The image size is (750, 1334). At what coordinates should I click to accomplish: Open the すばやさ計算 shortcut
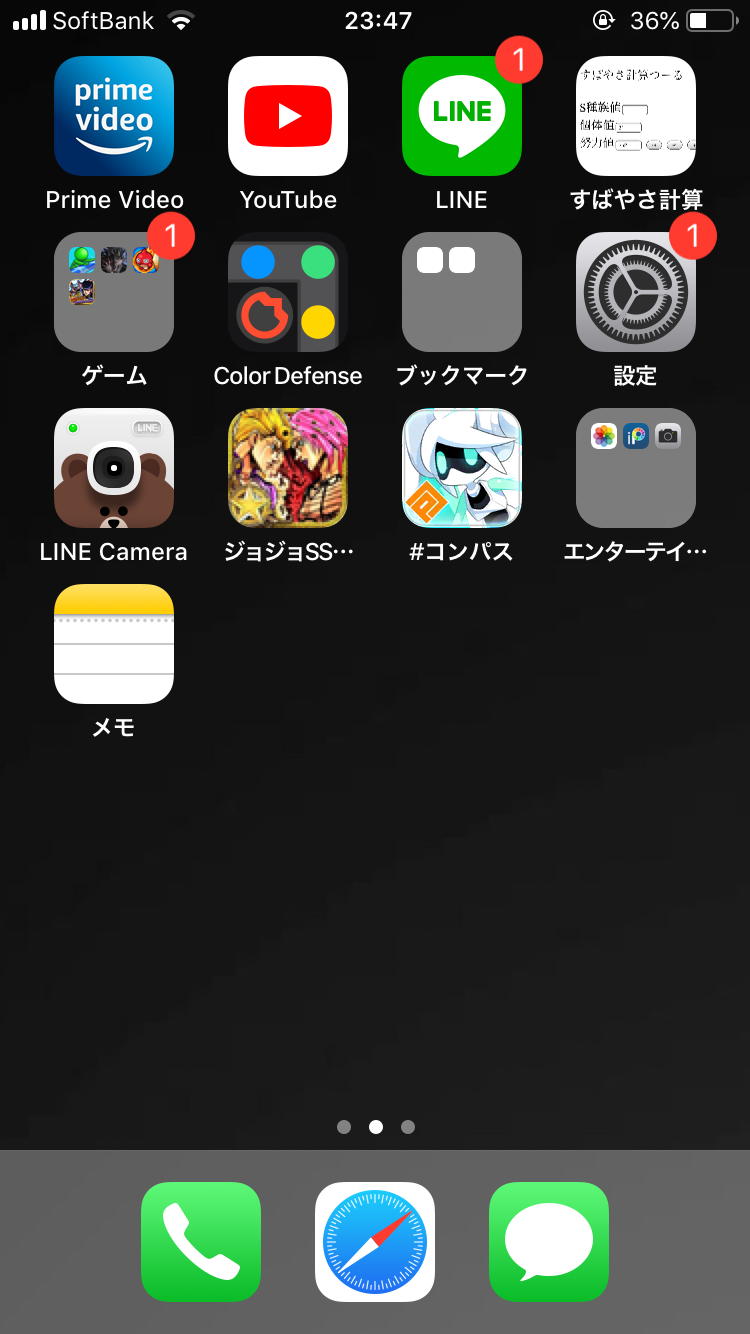coord(636,116)
